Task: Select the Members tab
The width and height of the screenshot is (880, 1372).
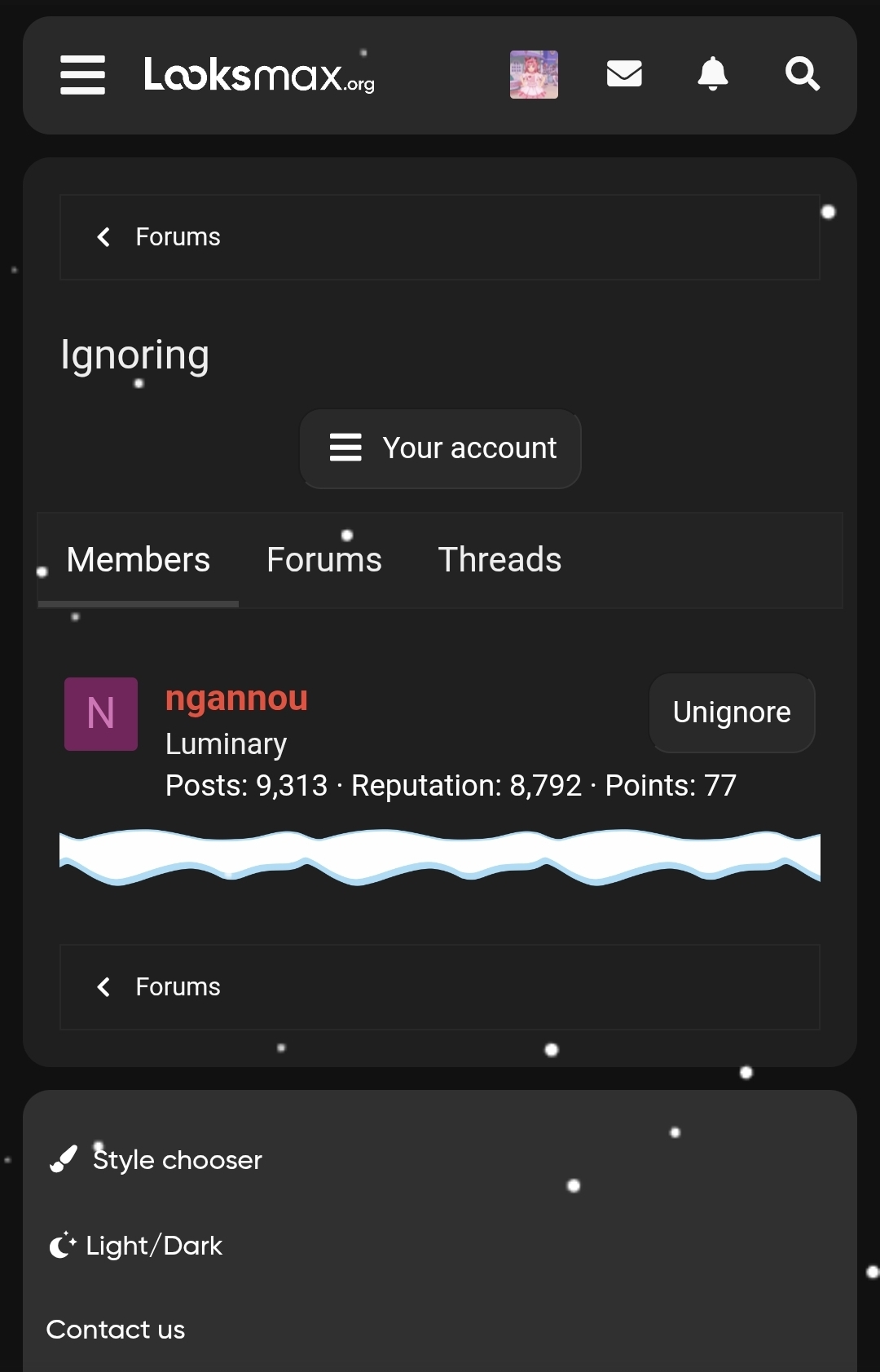Action: (x=139, y=560)
